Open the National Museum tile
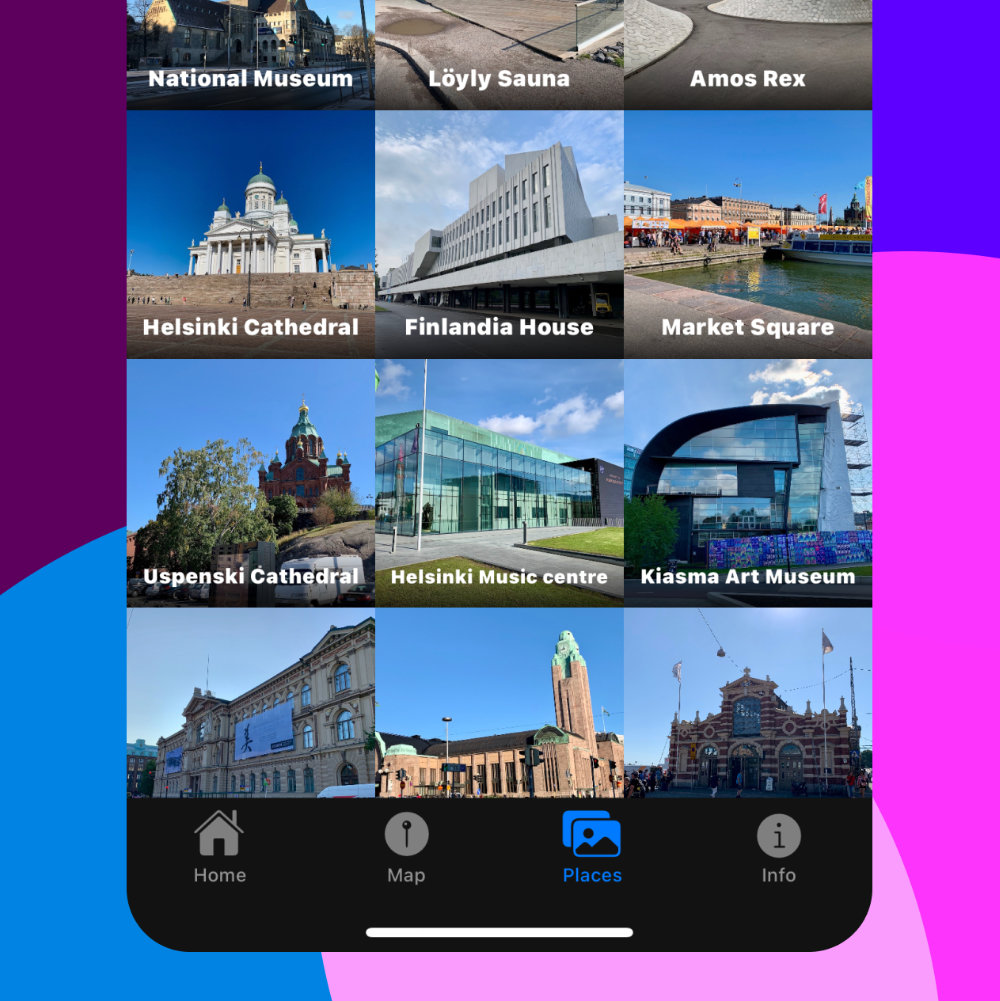The height and width of the screenshot is (1001, 1000). pos(250,54)
